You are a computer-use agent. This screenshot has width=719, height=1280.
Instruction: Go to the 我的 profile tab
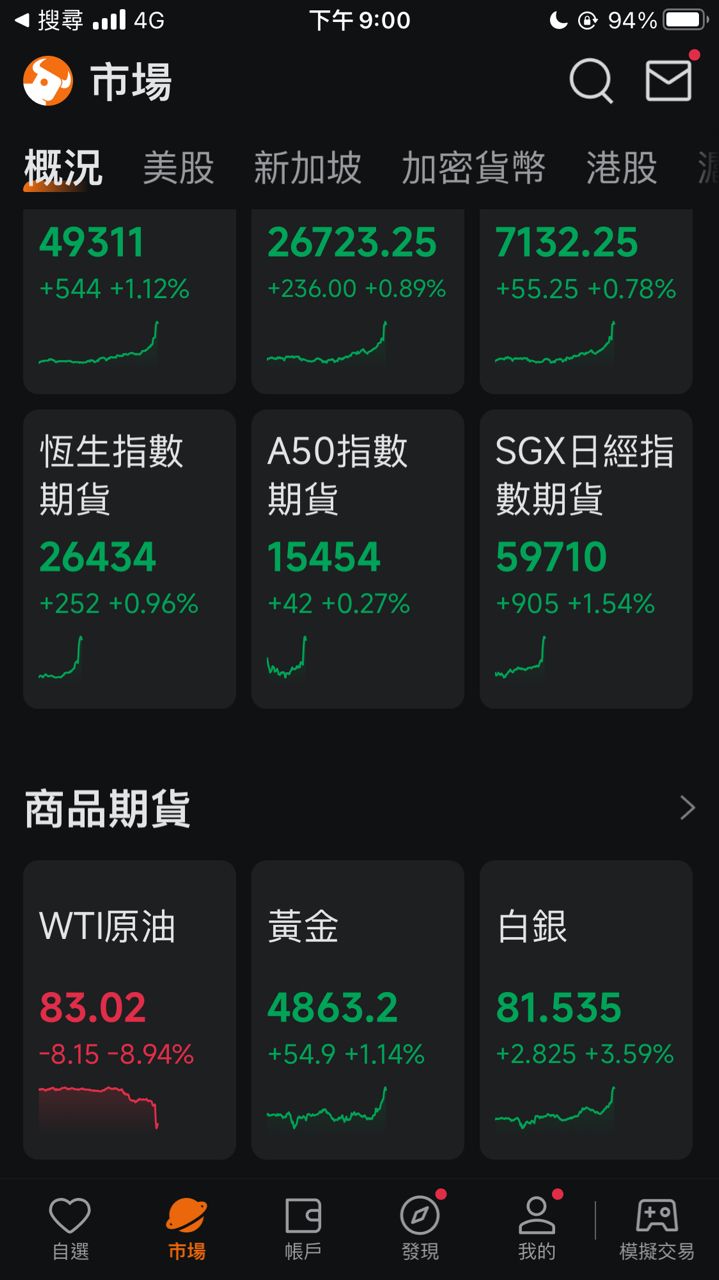pyautogui.click(x=537, y=1229)
